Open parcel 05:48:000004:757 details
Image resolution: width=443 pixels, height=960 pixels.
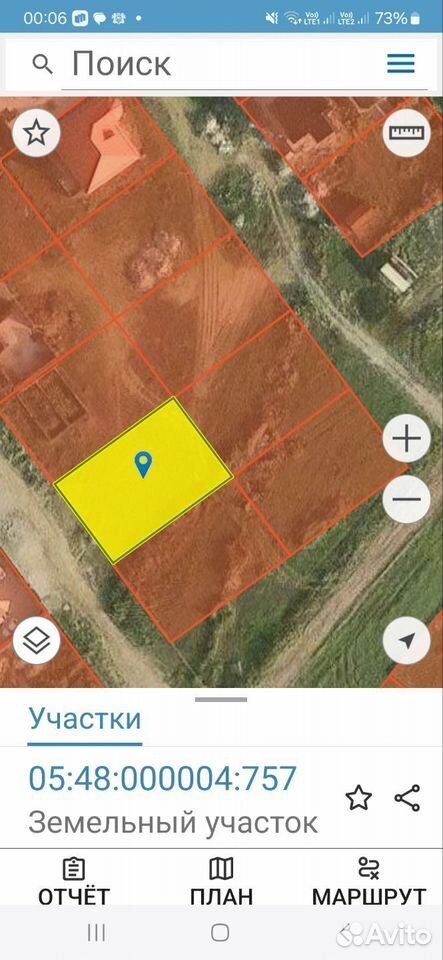click(163, 778)
